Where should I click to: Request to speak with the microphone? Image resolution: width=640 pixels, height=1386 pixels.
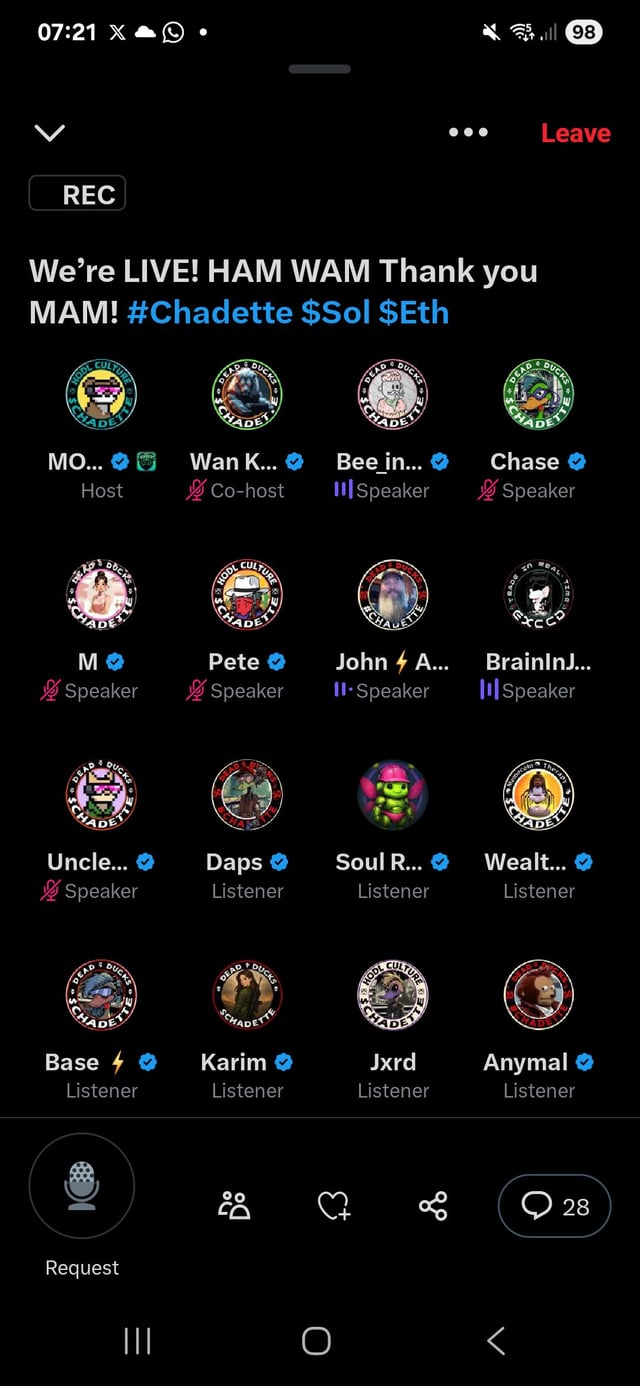click(82, 1186)
